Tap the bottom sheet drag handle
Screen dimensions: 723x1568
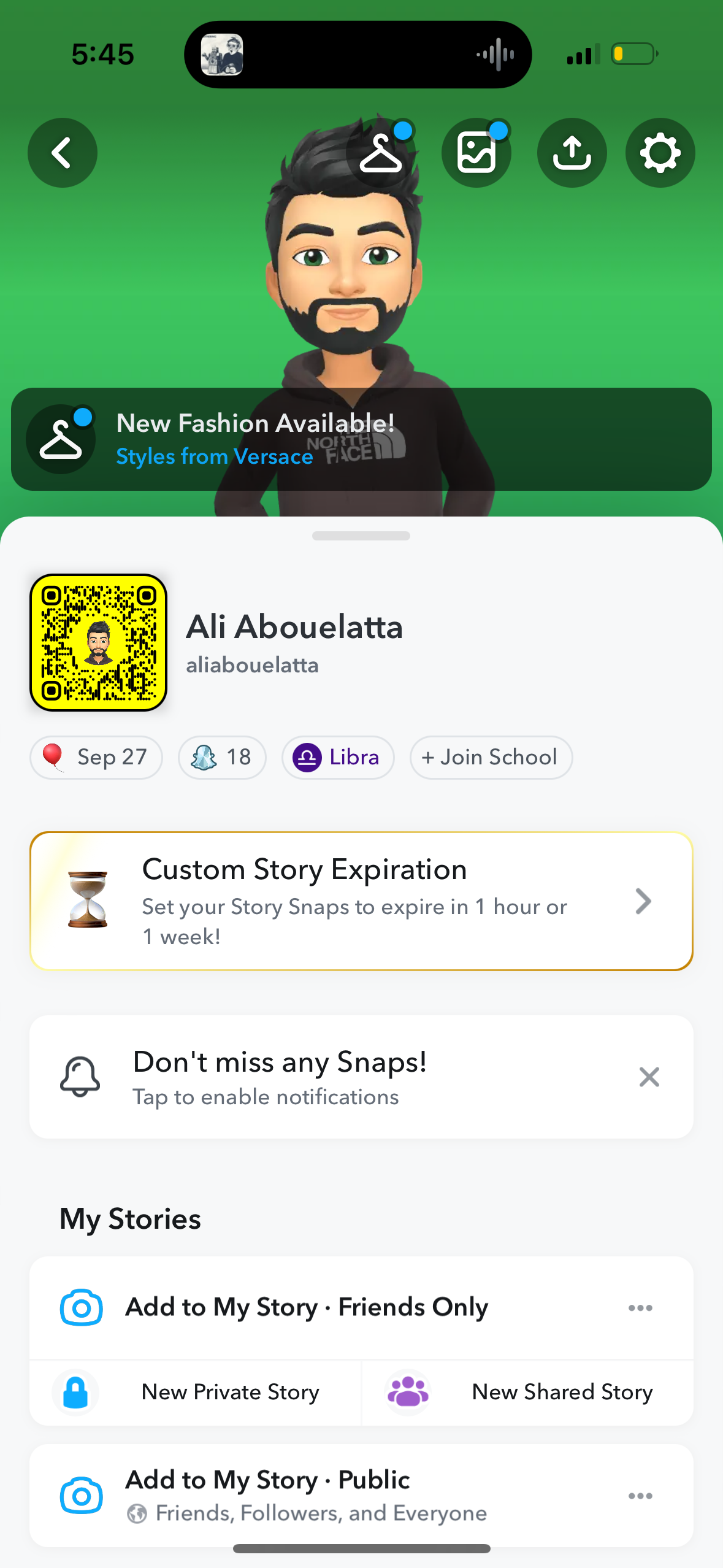(x=361, y=535)
